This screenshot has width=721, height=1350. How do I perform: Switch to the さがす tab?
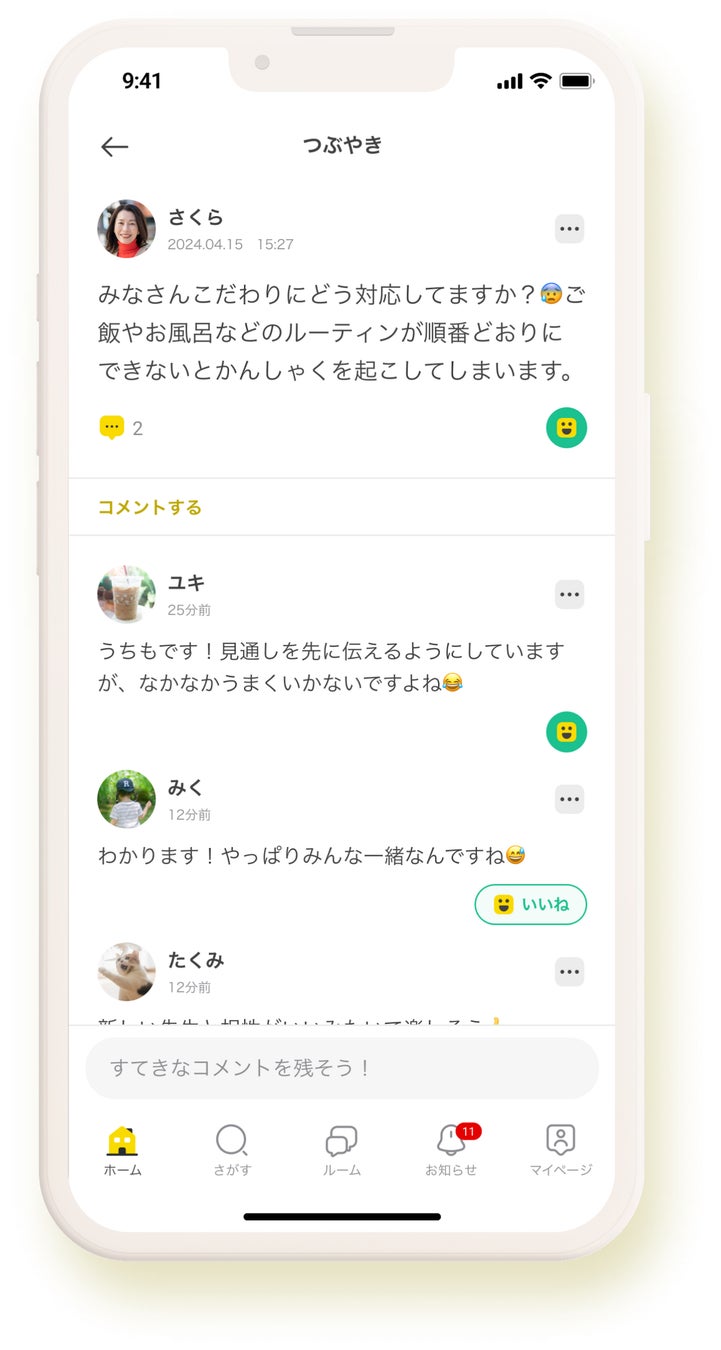point(232,1150)
